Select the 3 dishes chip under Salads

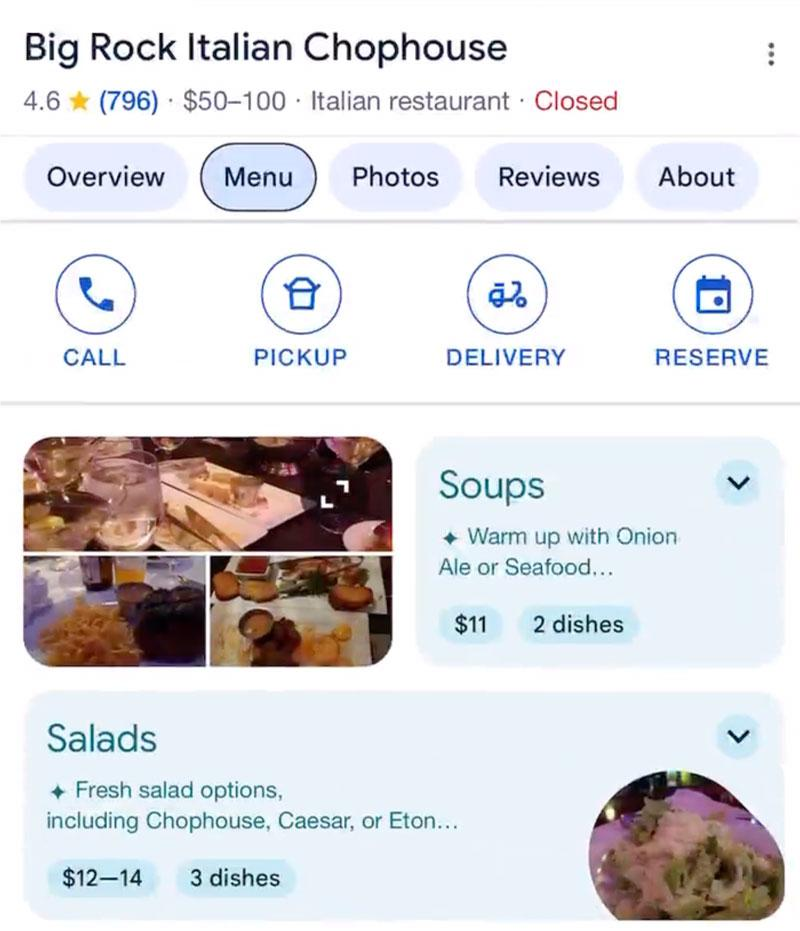[235, 878]
